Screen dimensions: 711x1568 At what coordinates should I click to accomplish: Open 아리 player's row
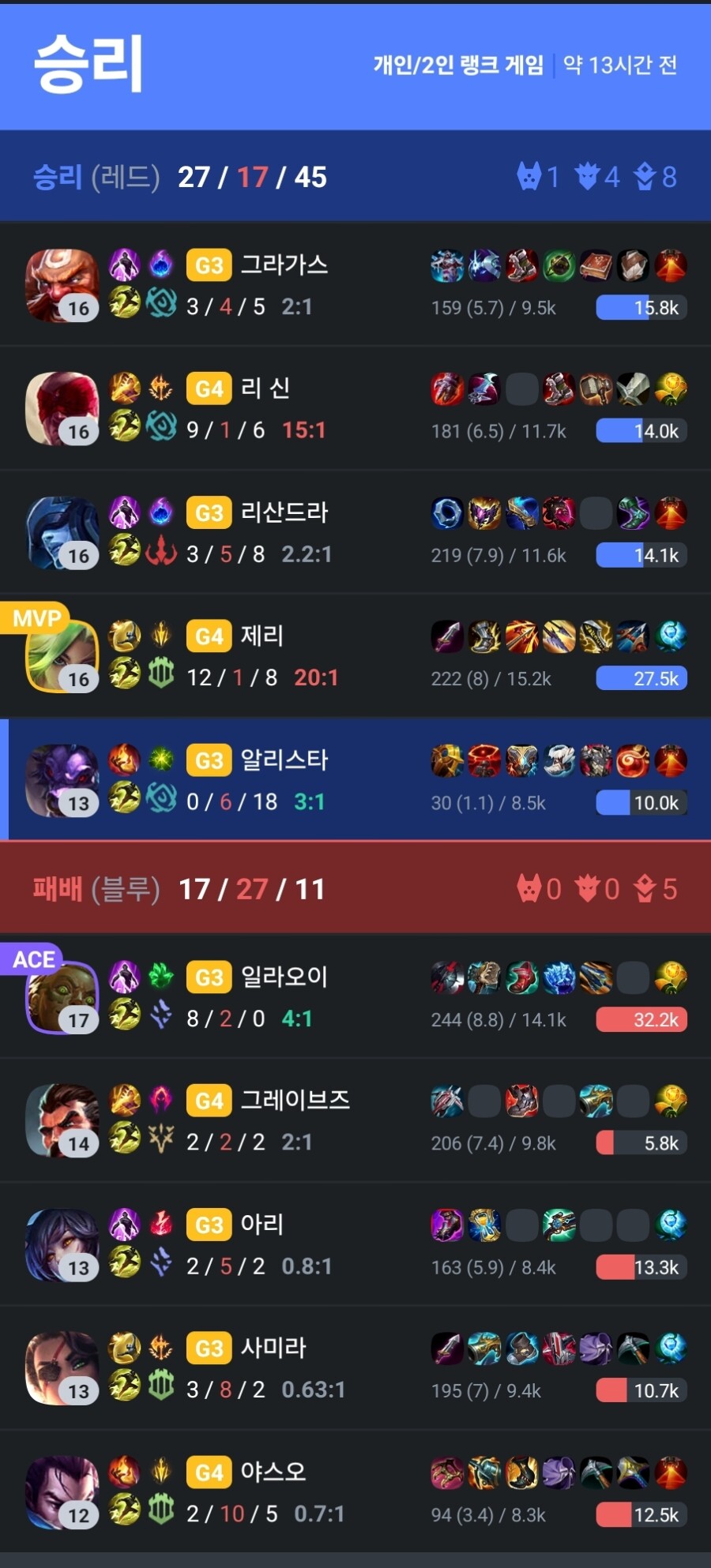(355, 1244)
